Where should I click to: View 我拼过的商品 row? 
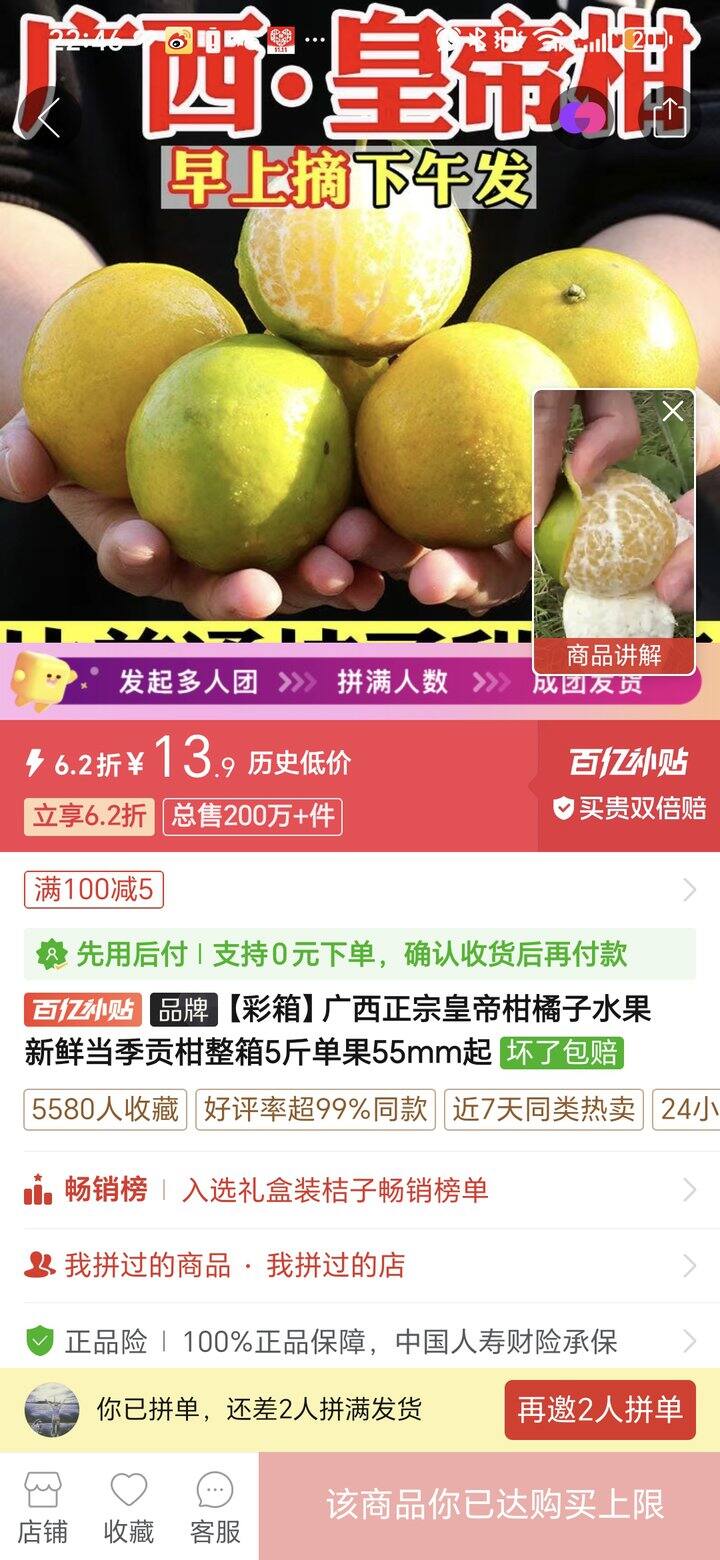(x=360, y=1265)
